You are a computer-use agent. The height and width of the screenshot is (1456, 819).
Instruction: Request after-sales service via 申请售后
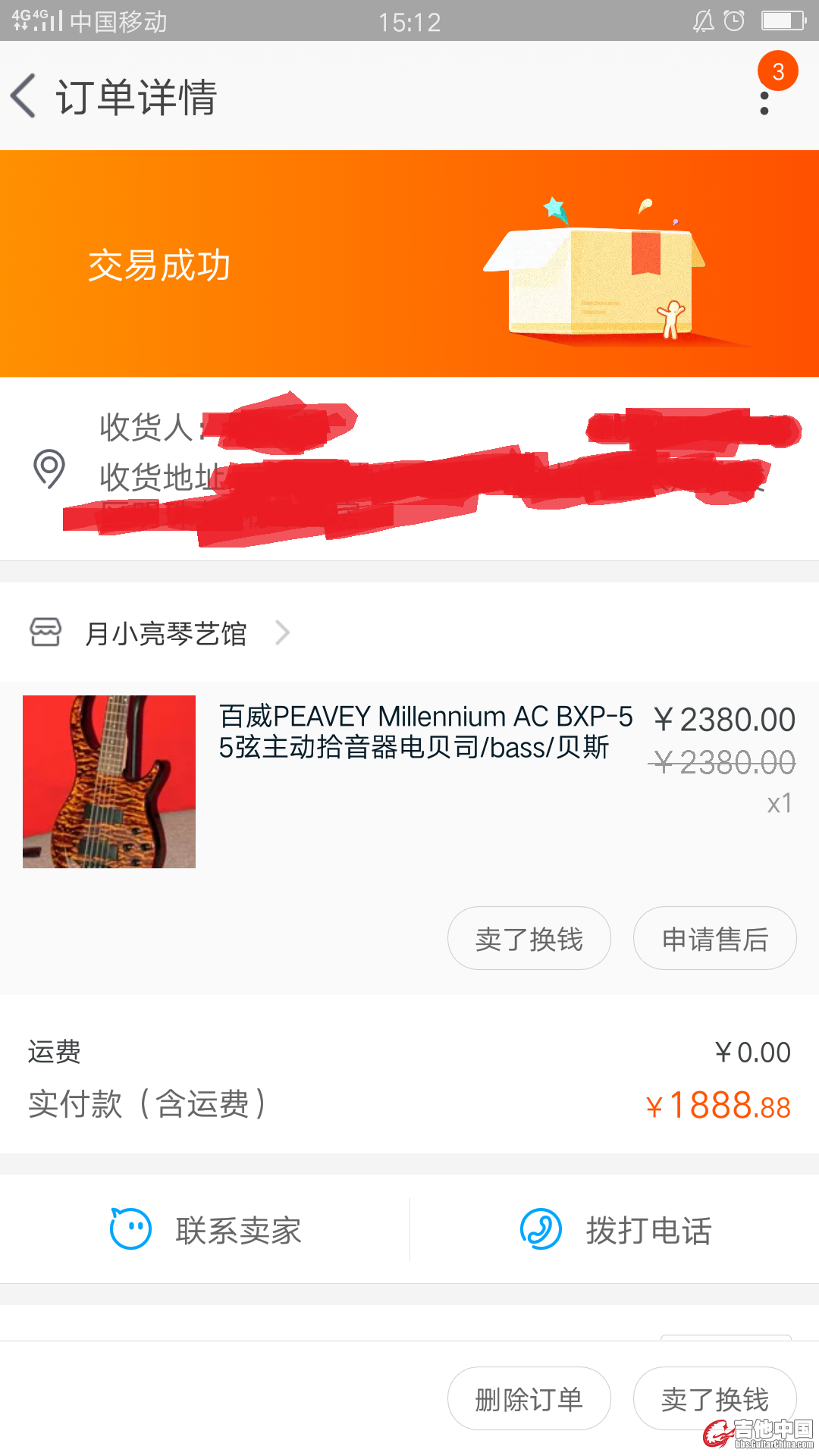[714, 939]
